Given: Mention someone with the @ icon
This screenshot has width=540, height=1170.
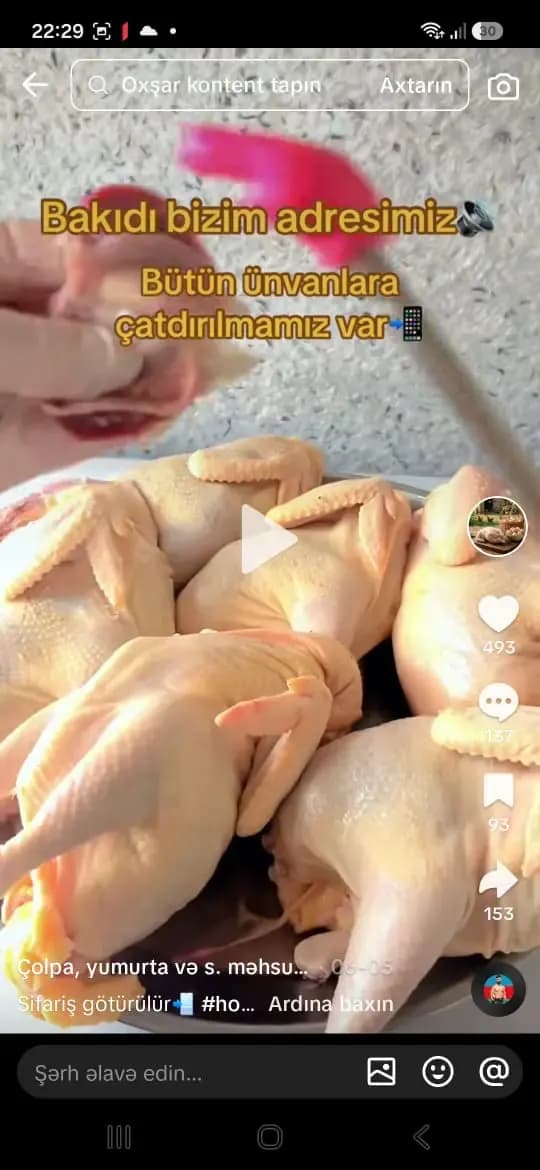Looking at the screenshot, I should pos(494,1072).
